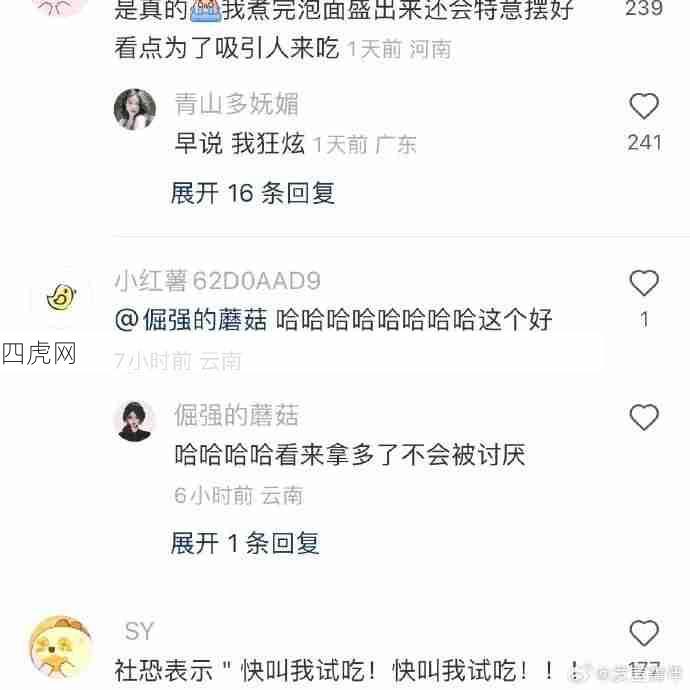Open the duck avatar of 小红薯62D0AAD9
Image resolution: width=690 pixels, height=690 pixels.
61,297
